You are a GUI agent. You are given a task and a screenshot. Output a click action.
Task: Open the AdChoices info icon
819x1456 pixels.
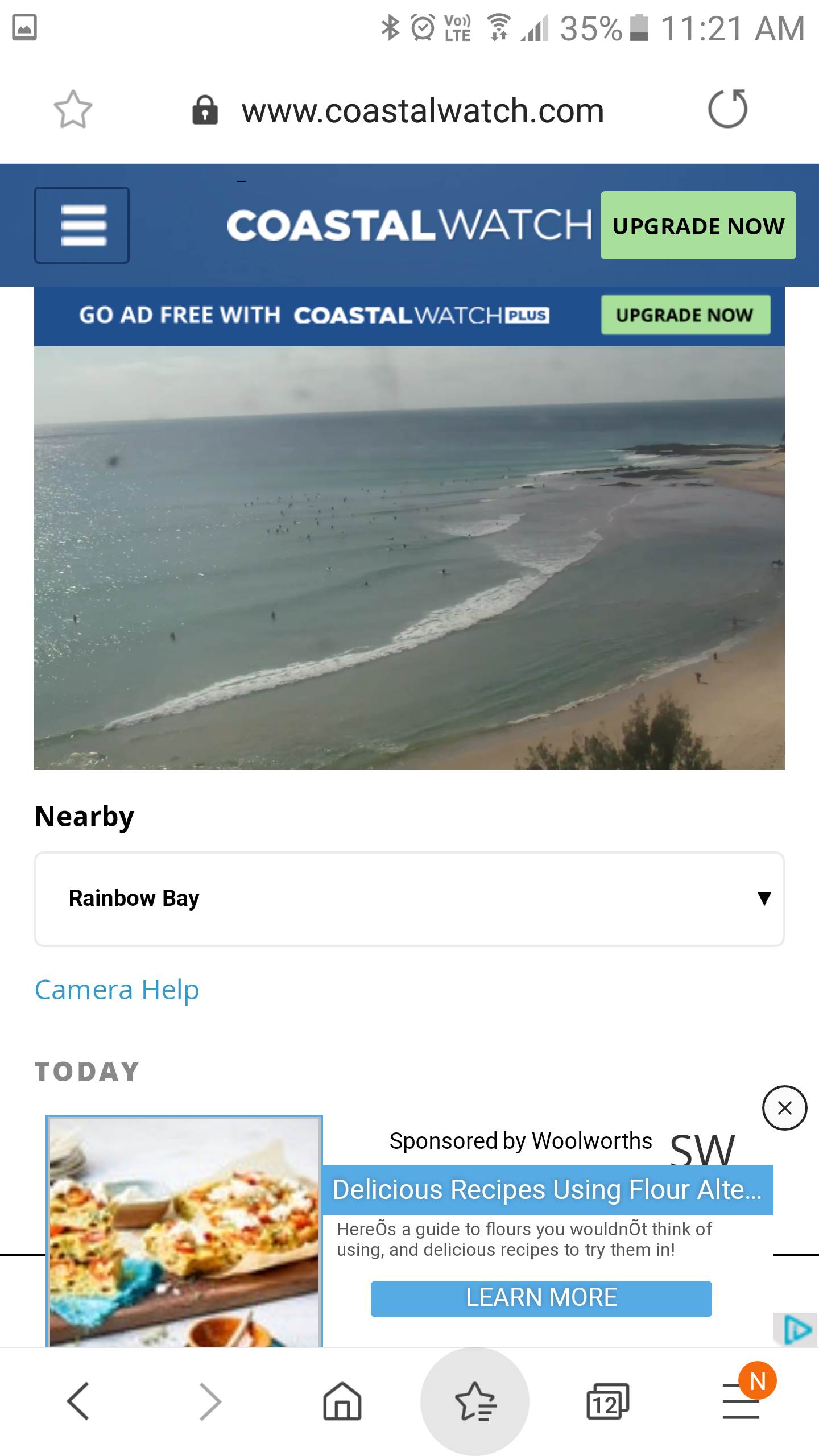coord(797,1330)
